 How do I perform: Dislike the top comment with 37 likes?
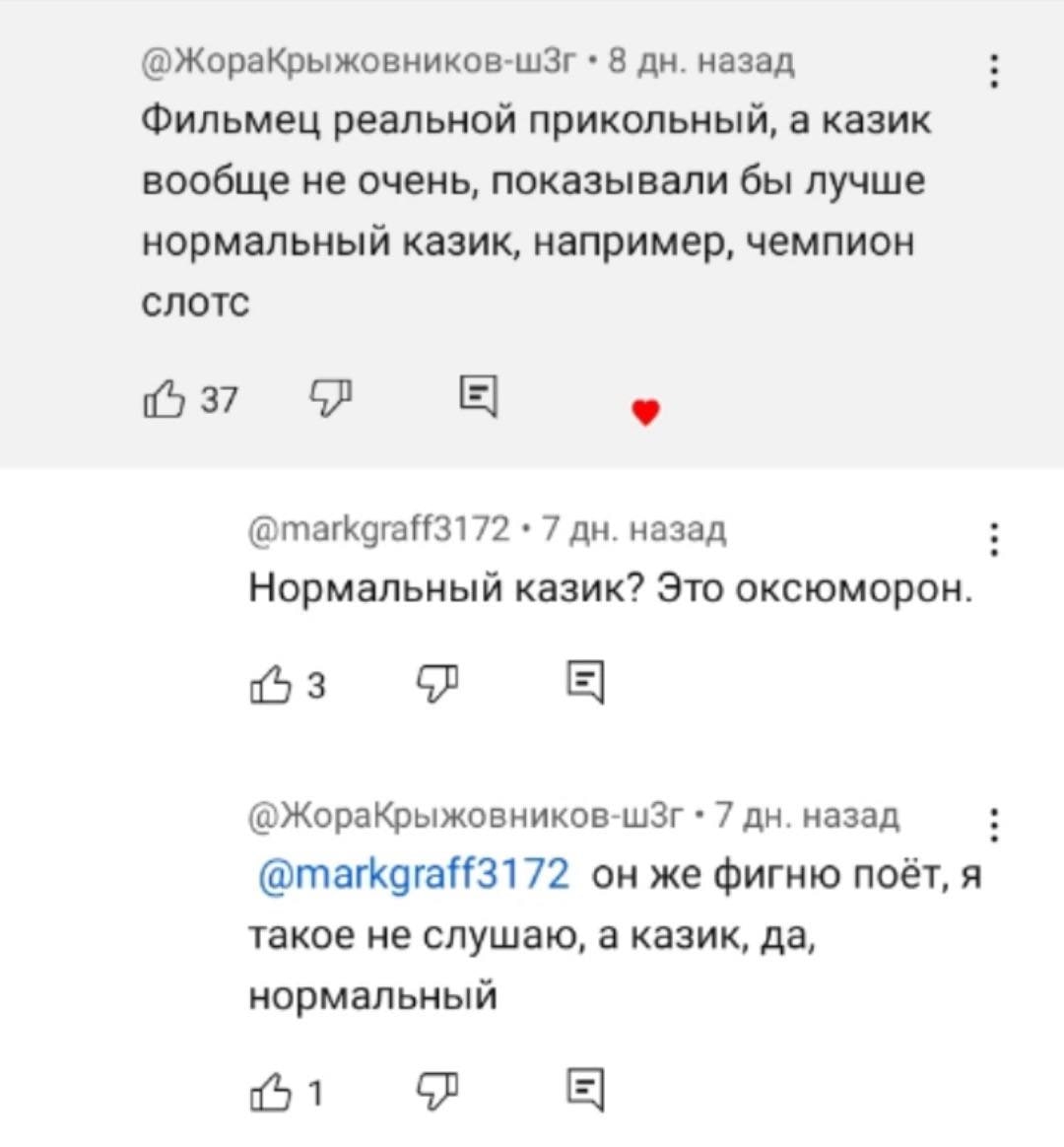[331, 398]
